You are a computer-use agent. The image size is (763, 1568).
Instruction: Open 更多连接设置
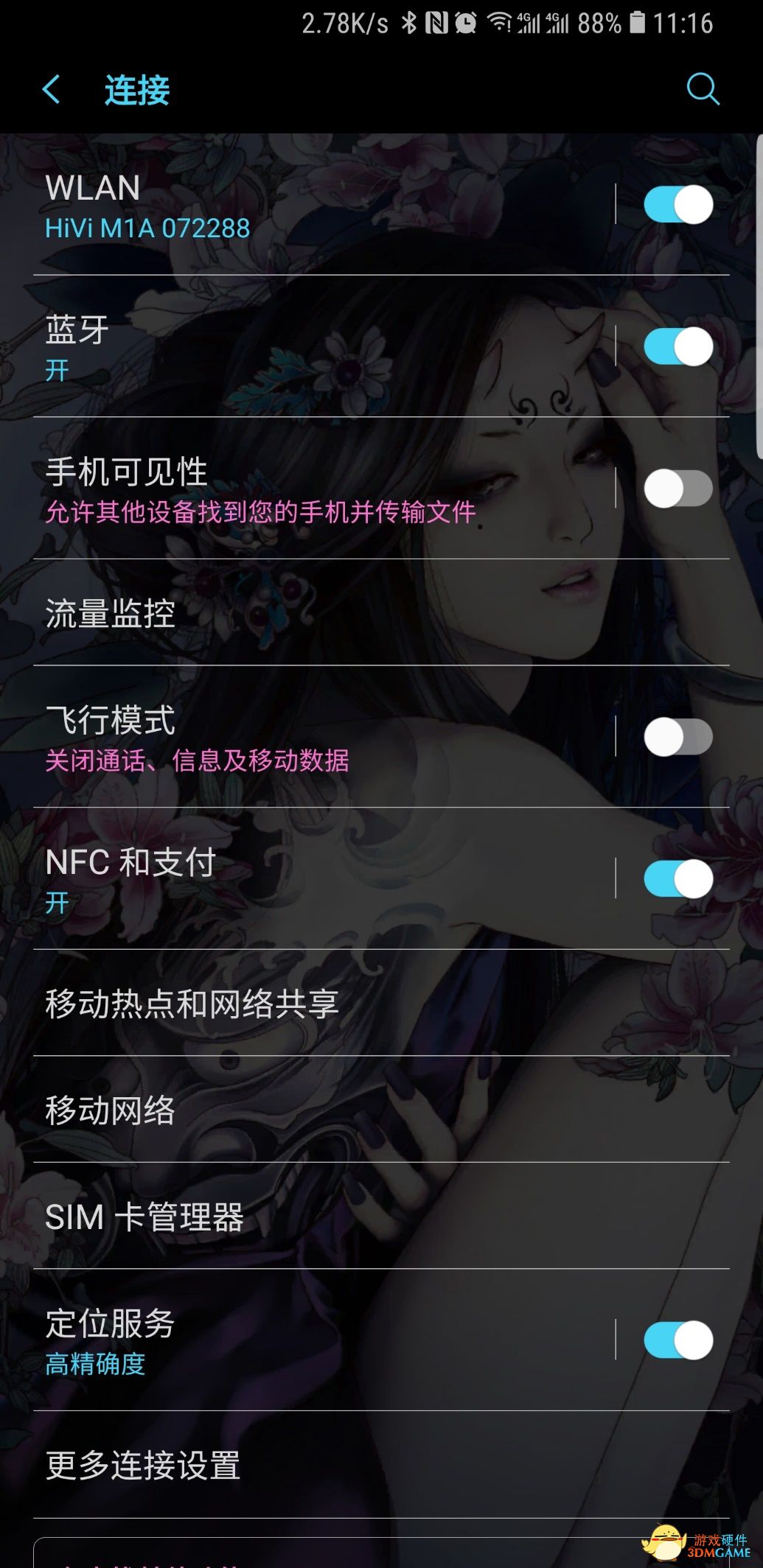(381, 1465)
